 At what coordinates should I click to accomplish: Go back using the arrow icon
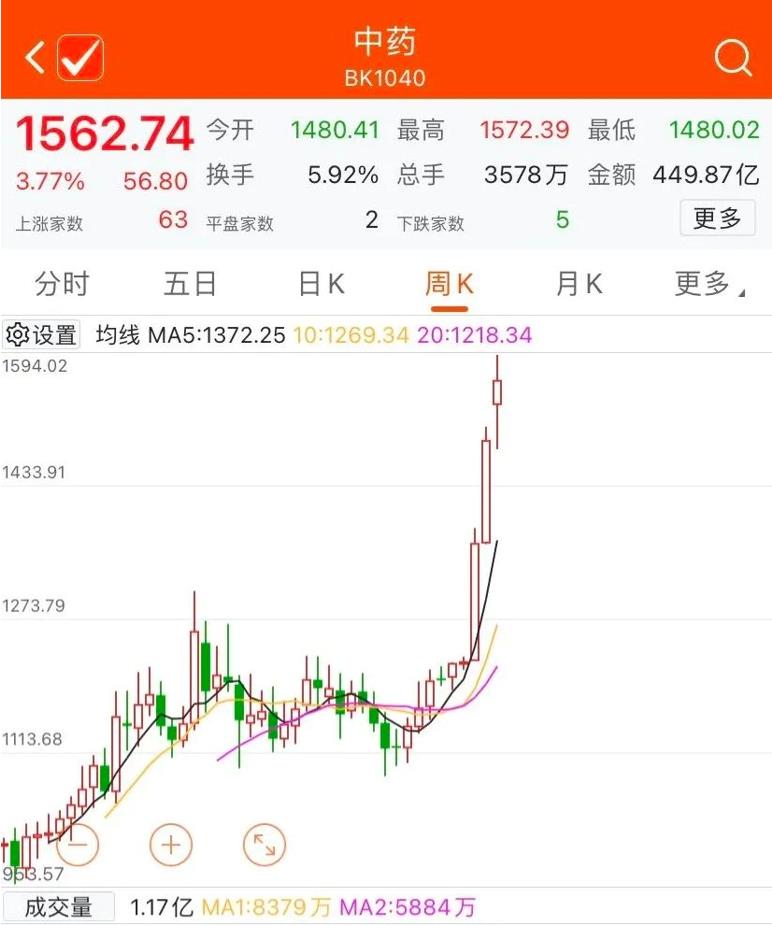pyautogui.click(x=34, y=58)
